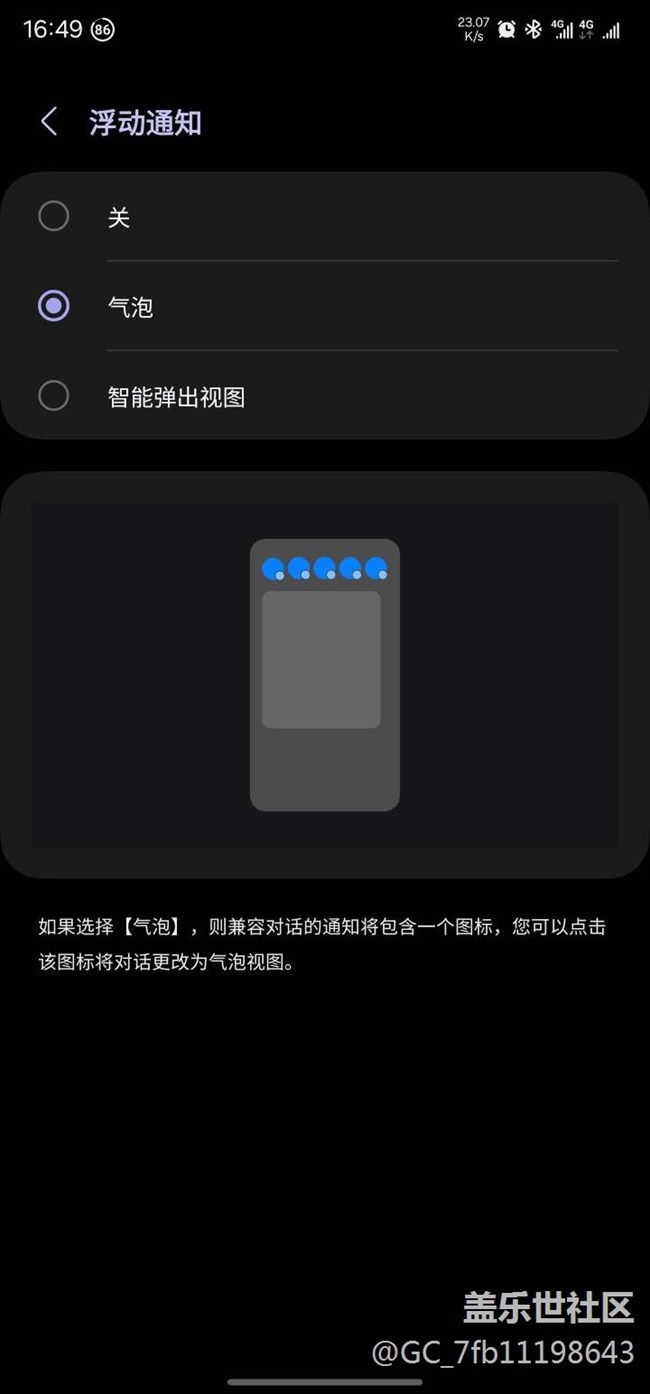Go back from 浮动通知 settings

pos(49,122)
